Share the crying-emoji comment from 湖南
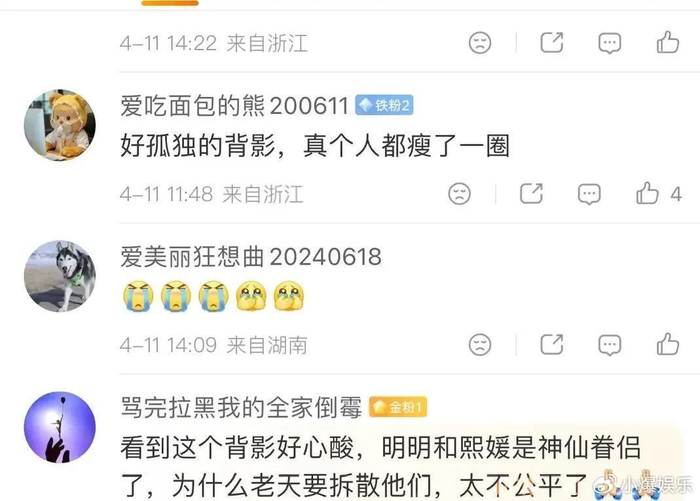The height and width of the screenshot is (501, 700). coord(552,345)
